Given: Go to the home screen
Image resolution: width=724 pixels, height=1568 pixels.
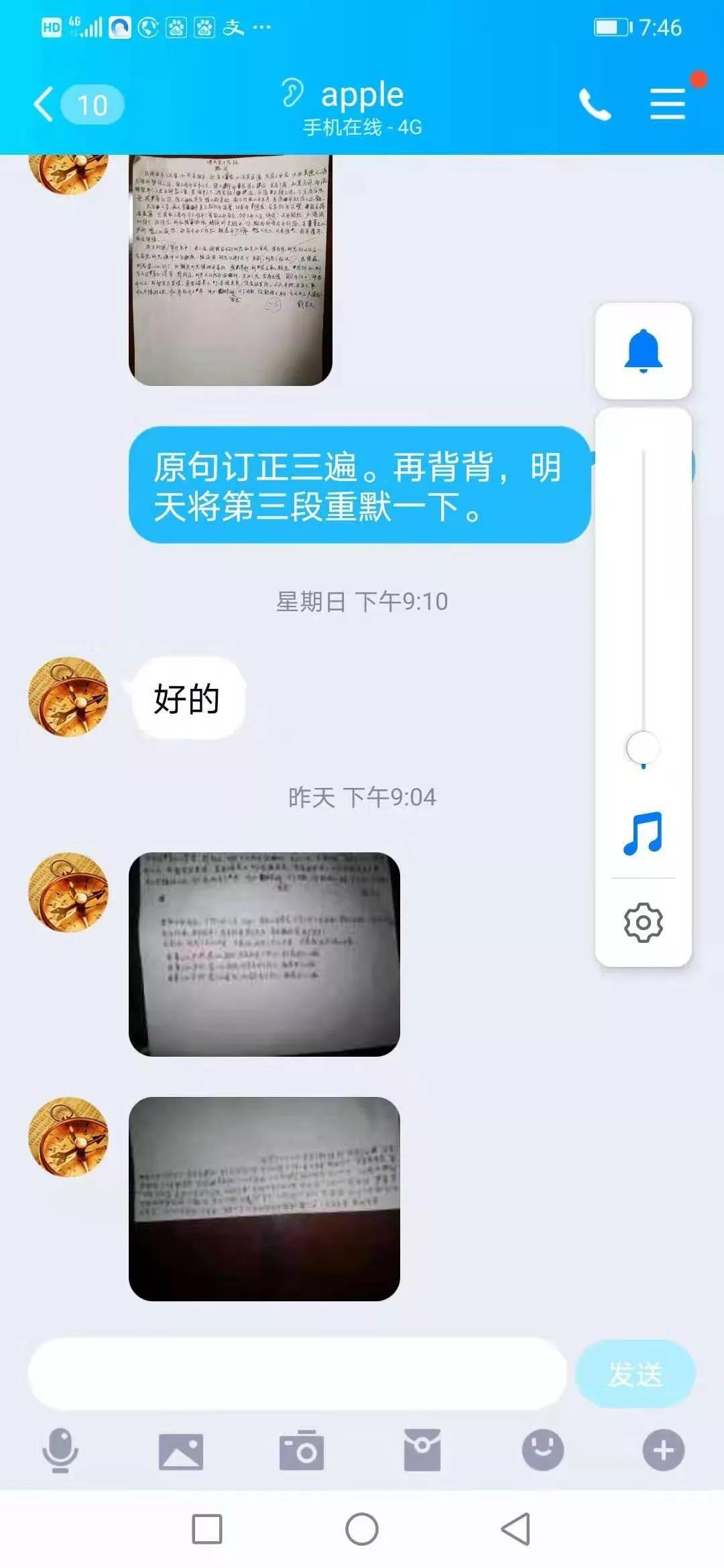Looking at the screenshot, I should [x=362, y=1529].
